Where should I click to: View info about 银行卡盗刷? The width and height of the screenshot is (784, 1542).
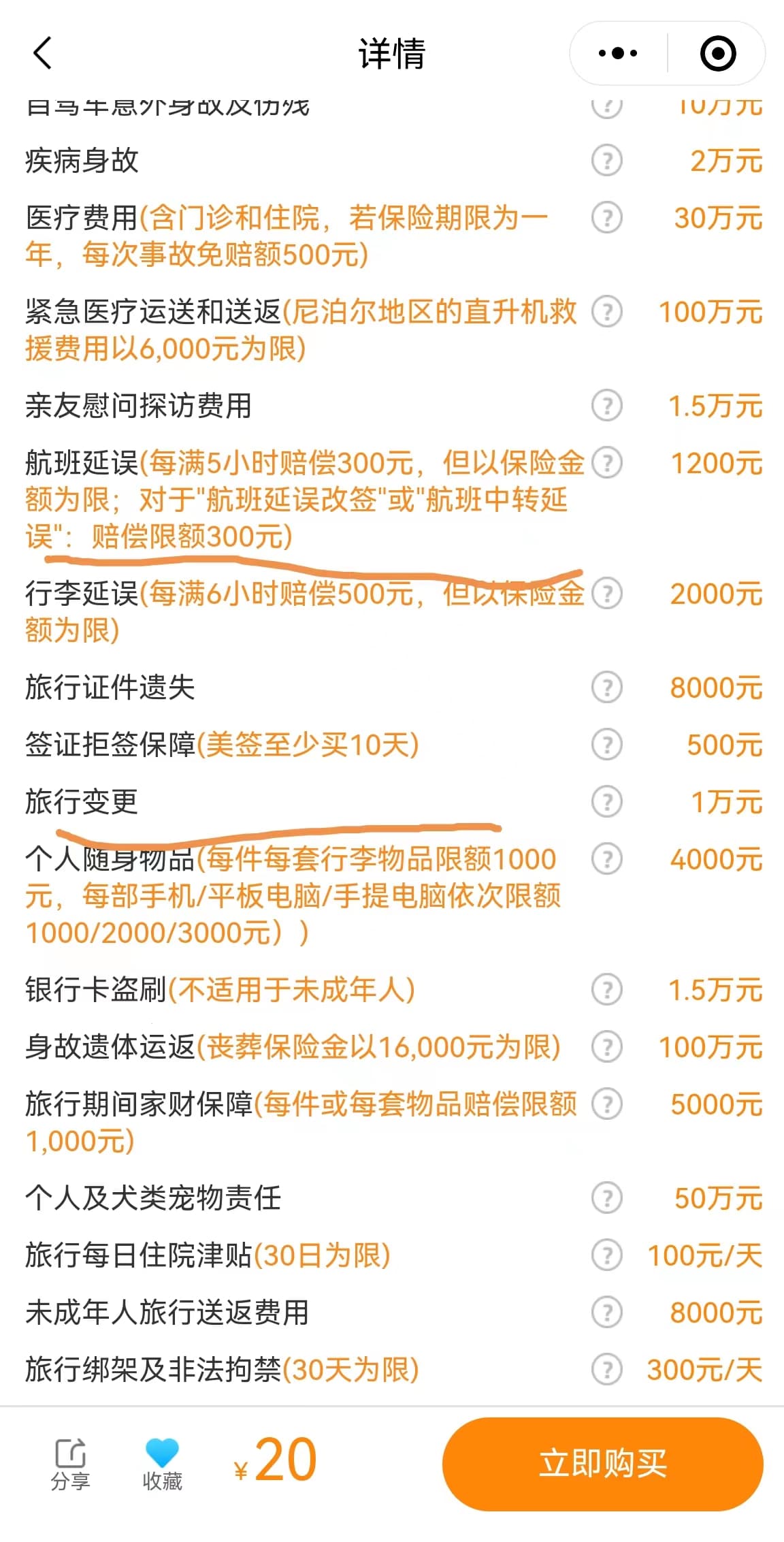tap(606, 990)
